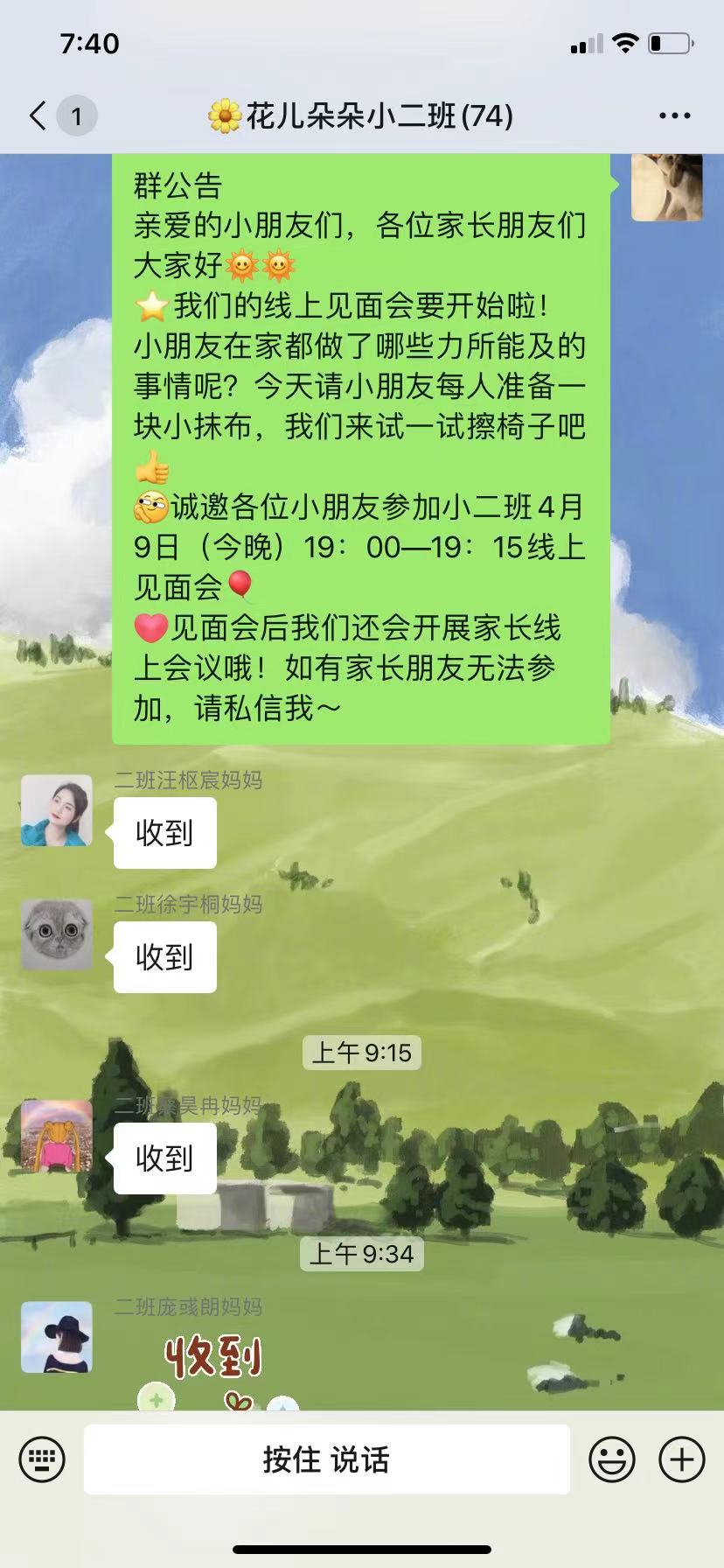Open the emoji sticker panel

click(x=612, y=1459)
